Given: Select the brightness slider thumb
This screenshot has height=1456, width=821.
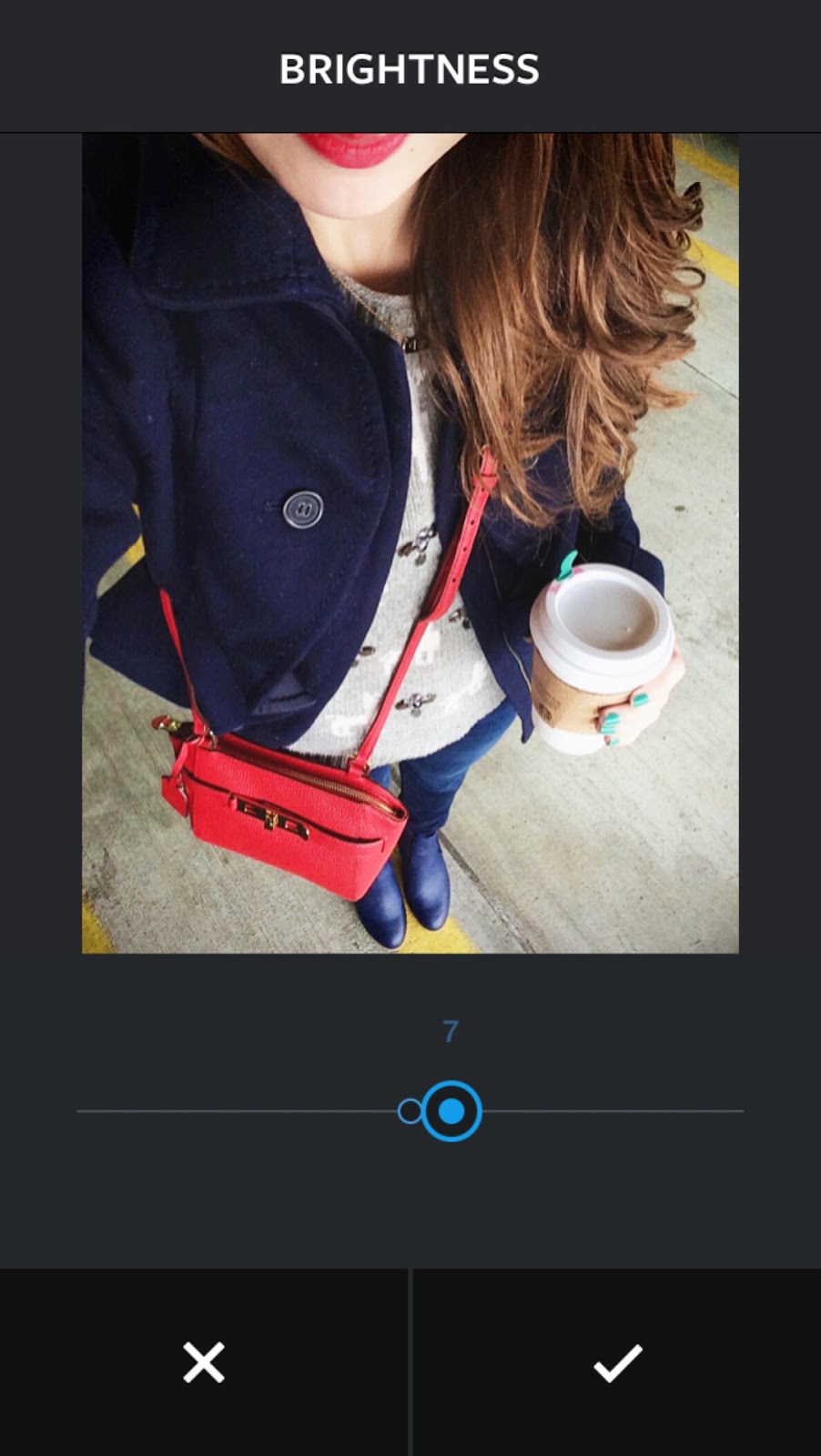Looking at the screenshot, I should [451, 1109].
